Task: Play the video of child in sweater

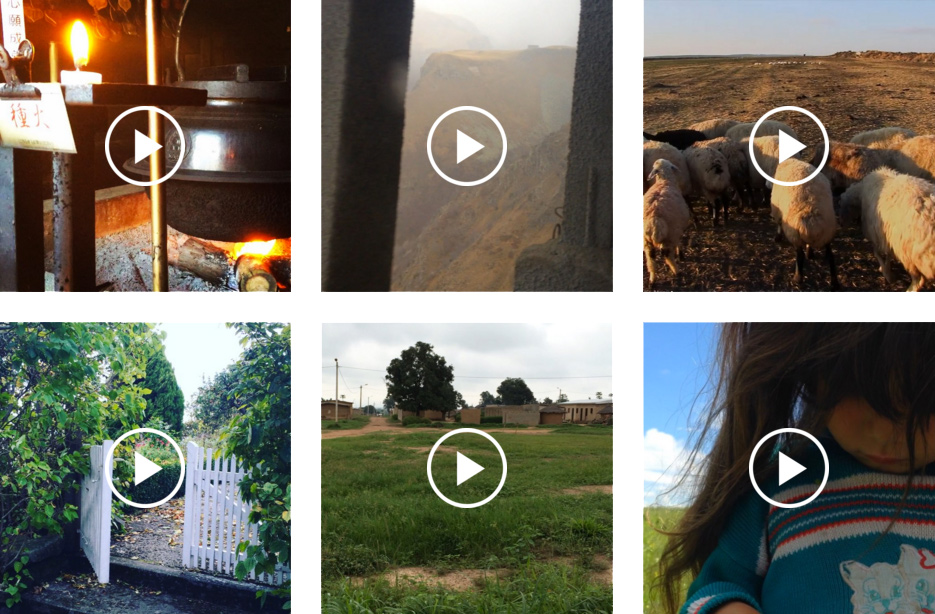Action: (x=789, y=468)
